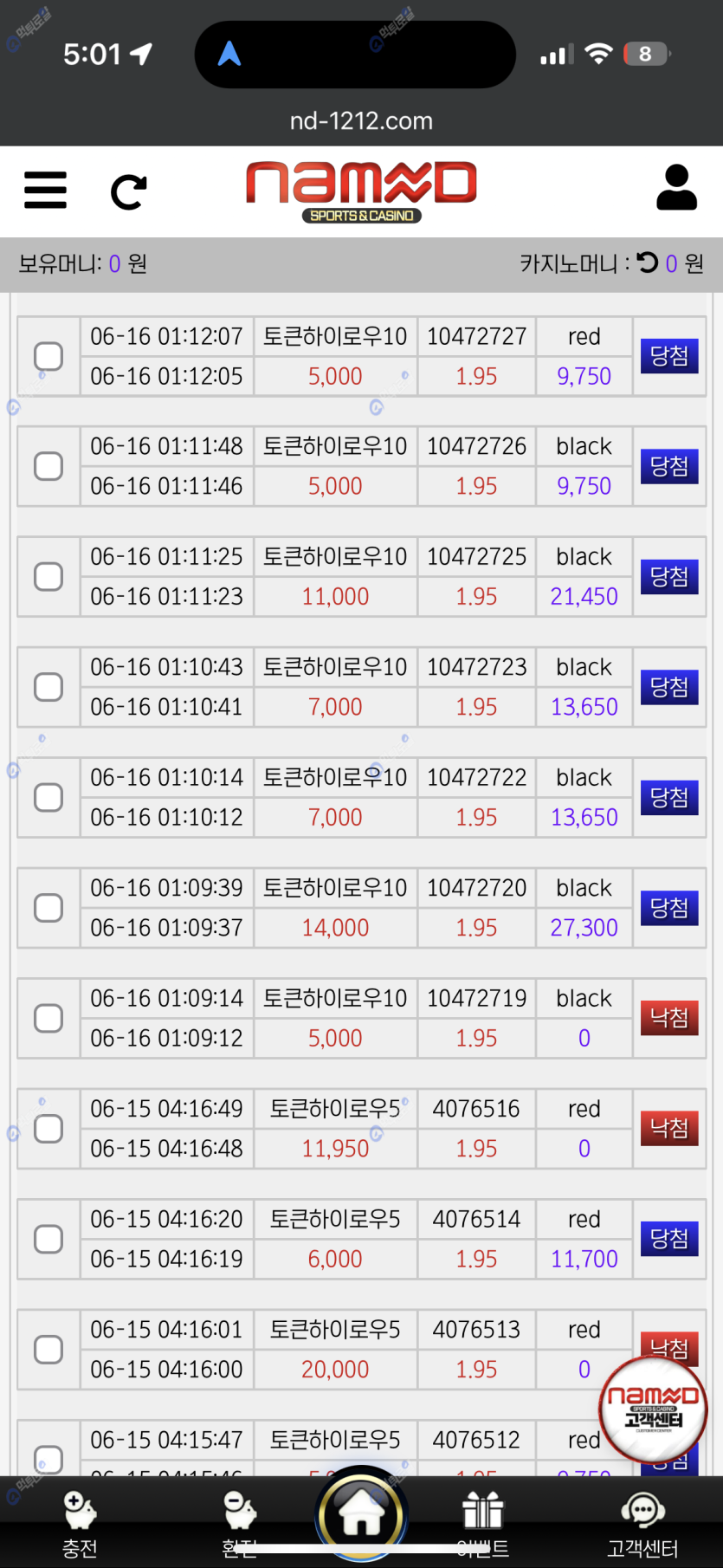
Task: Open the floating 고객센터 support bubble
Action: point(653,1410)
